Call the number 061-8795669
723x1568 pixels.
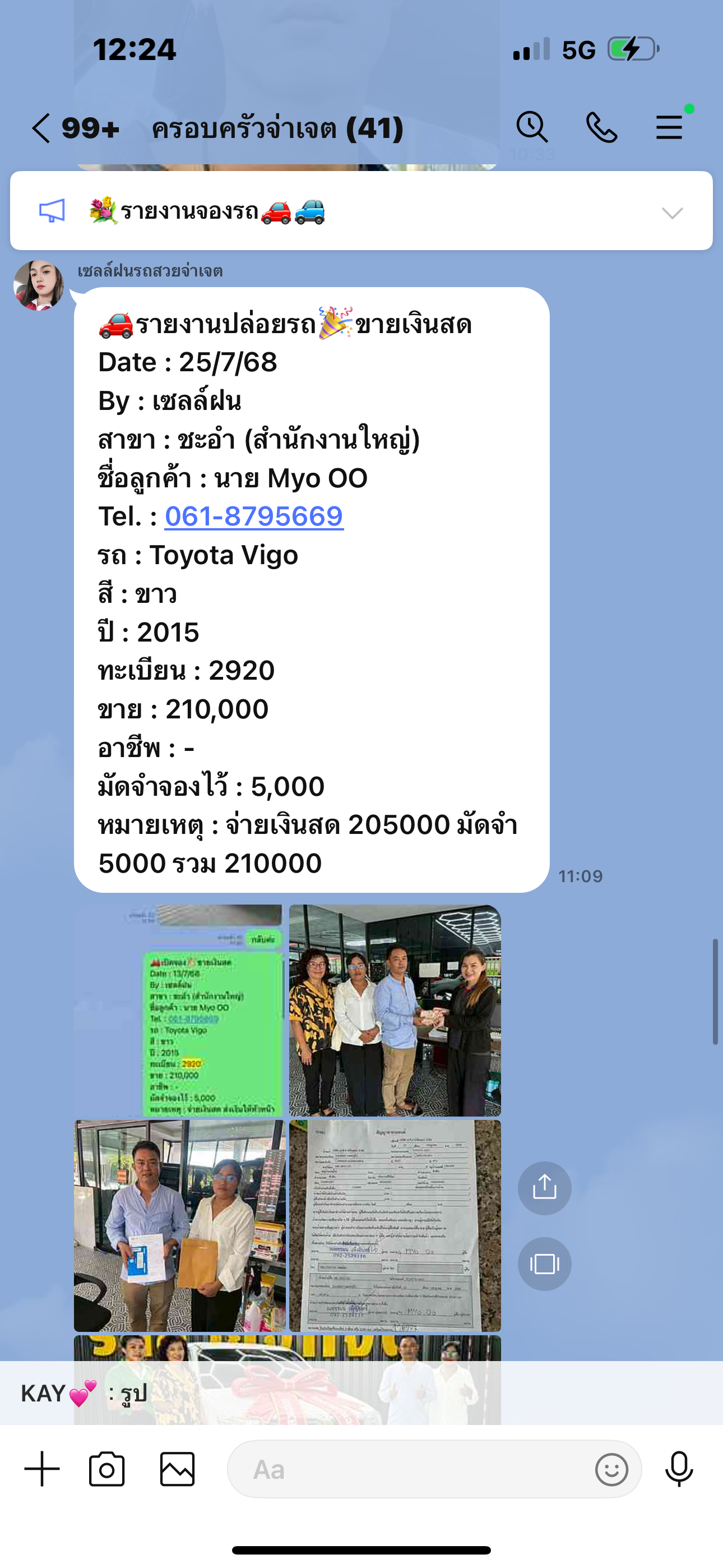click(254, 516)
